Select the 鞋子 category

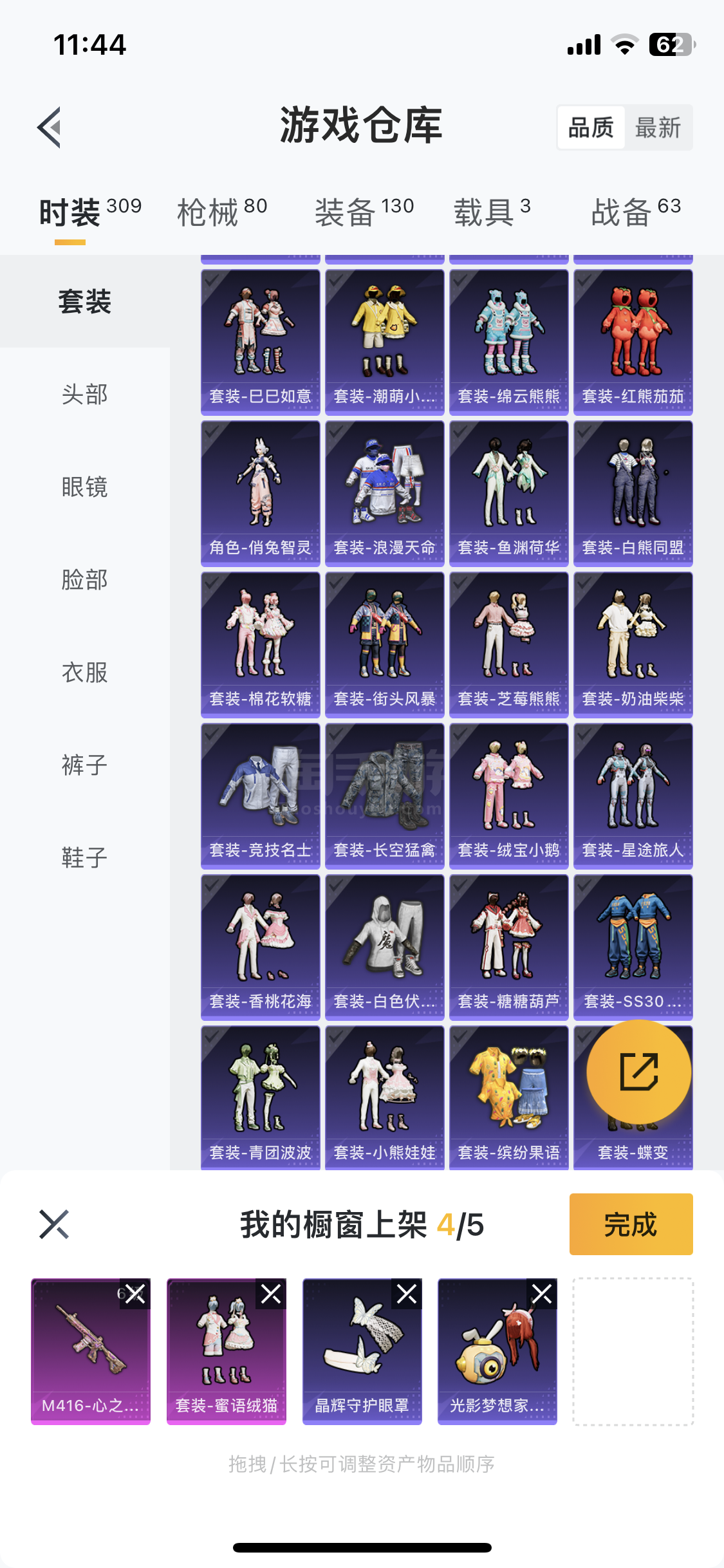tap(84, 857)
